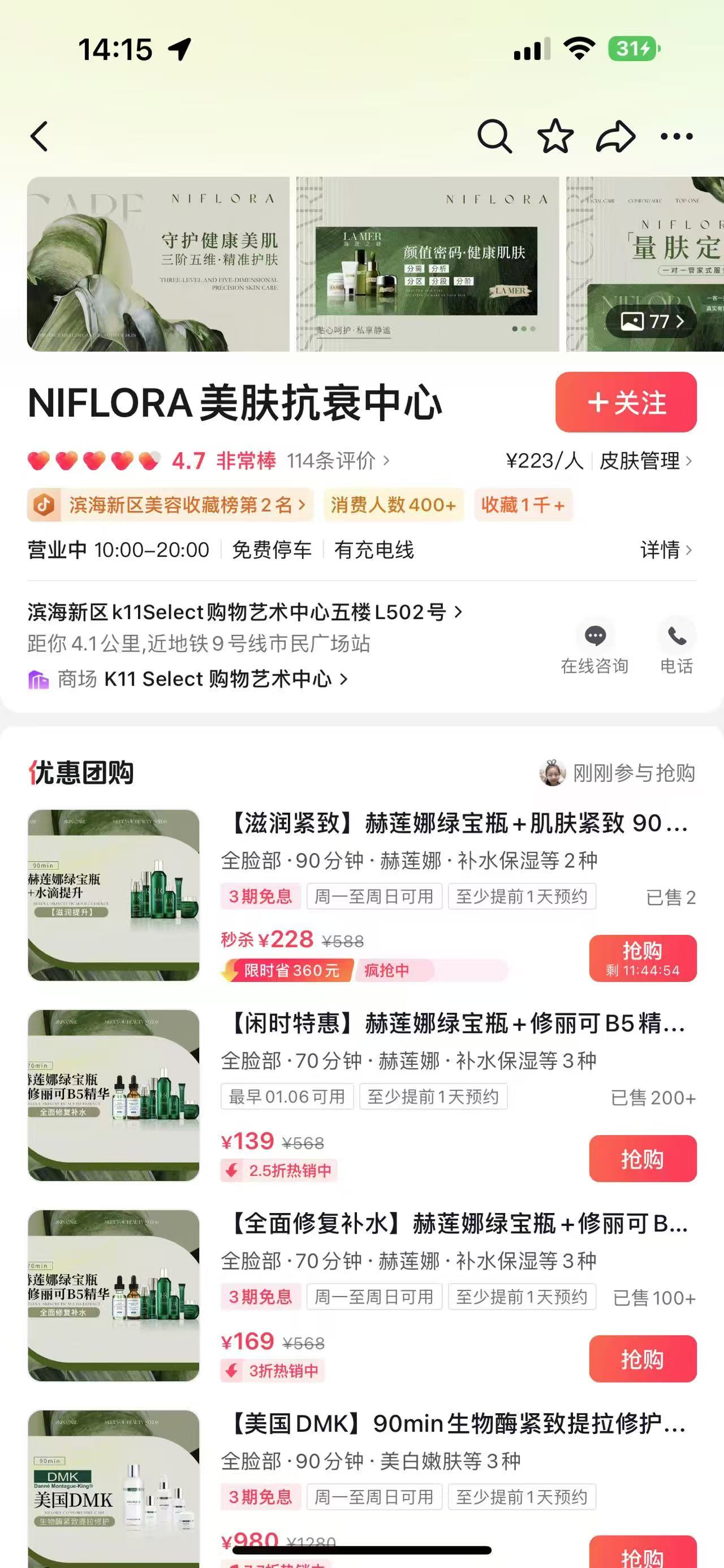Tap 抢购 on the ¥169 全面修复补水 deal

643,1359
